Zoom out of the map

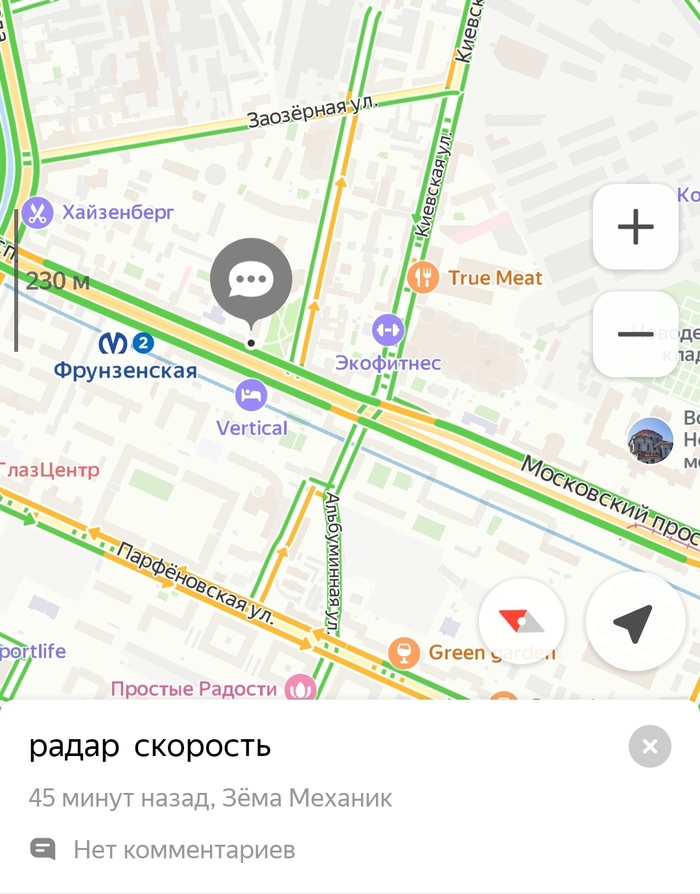(x=635, y=334)
